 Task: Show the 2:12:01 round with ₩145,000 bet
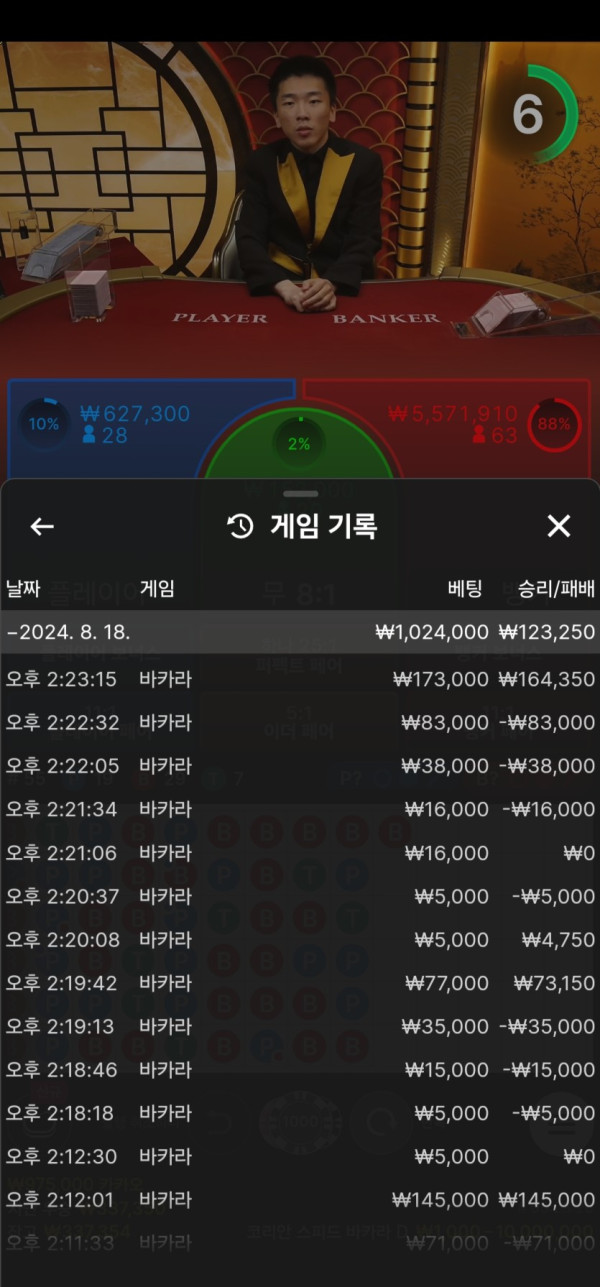click(x=300, y=1200)
